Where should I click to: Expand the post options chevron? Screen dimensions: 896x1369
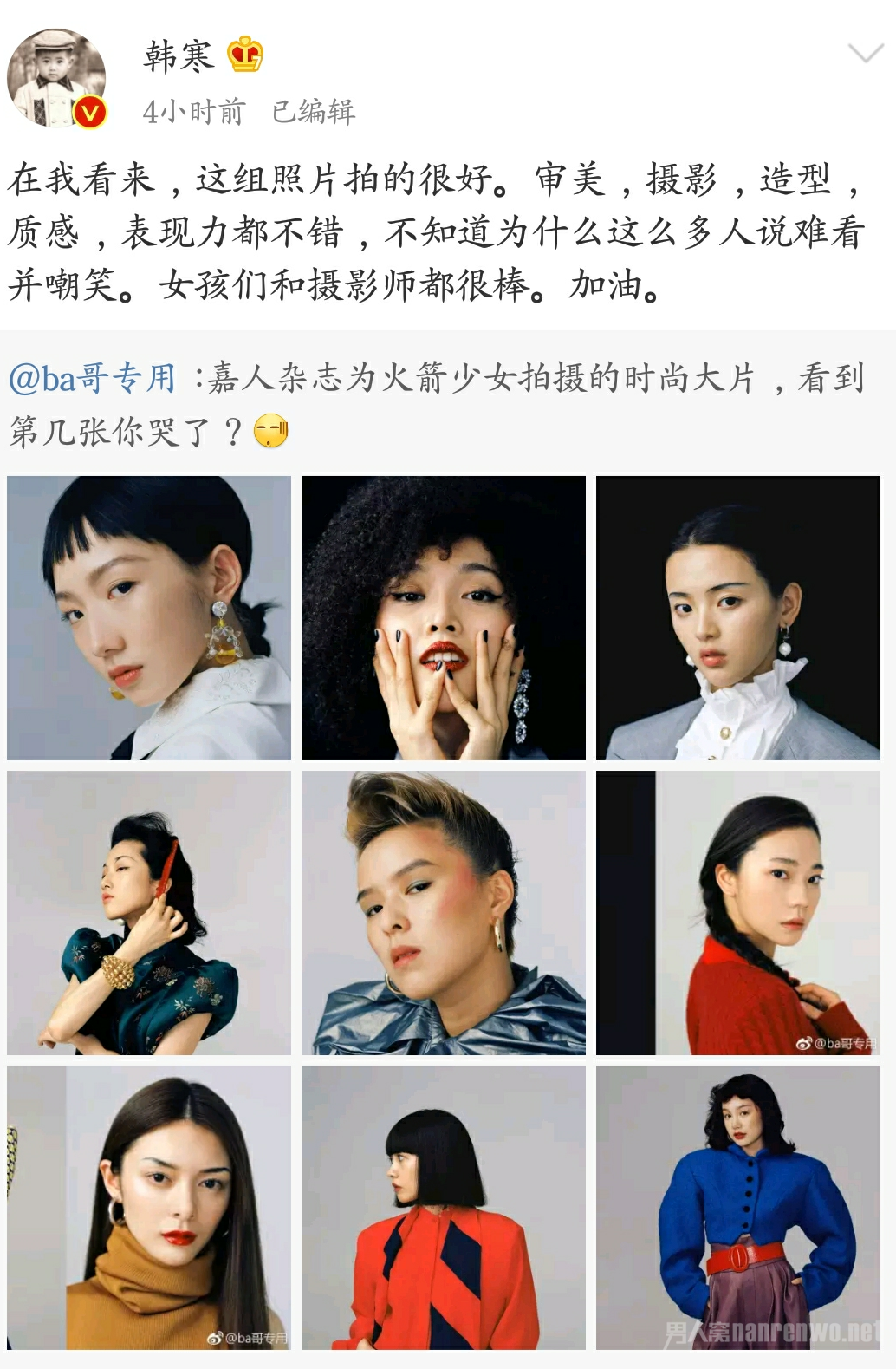point(864,55)
